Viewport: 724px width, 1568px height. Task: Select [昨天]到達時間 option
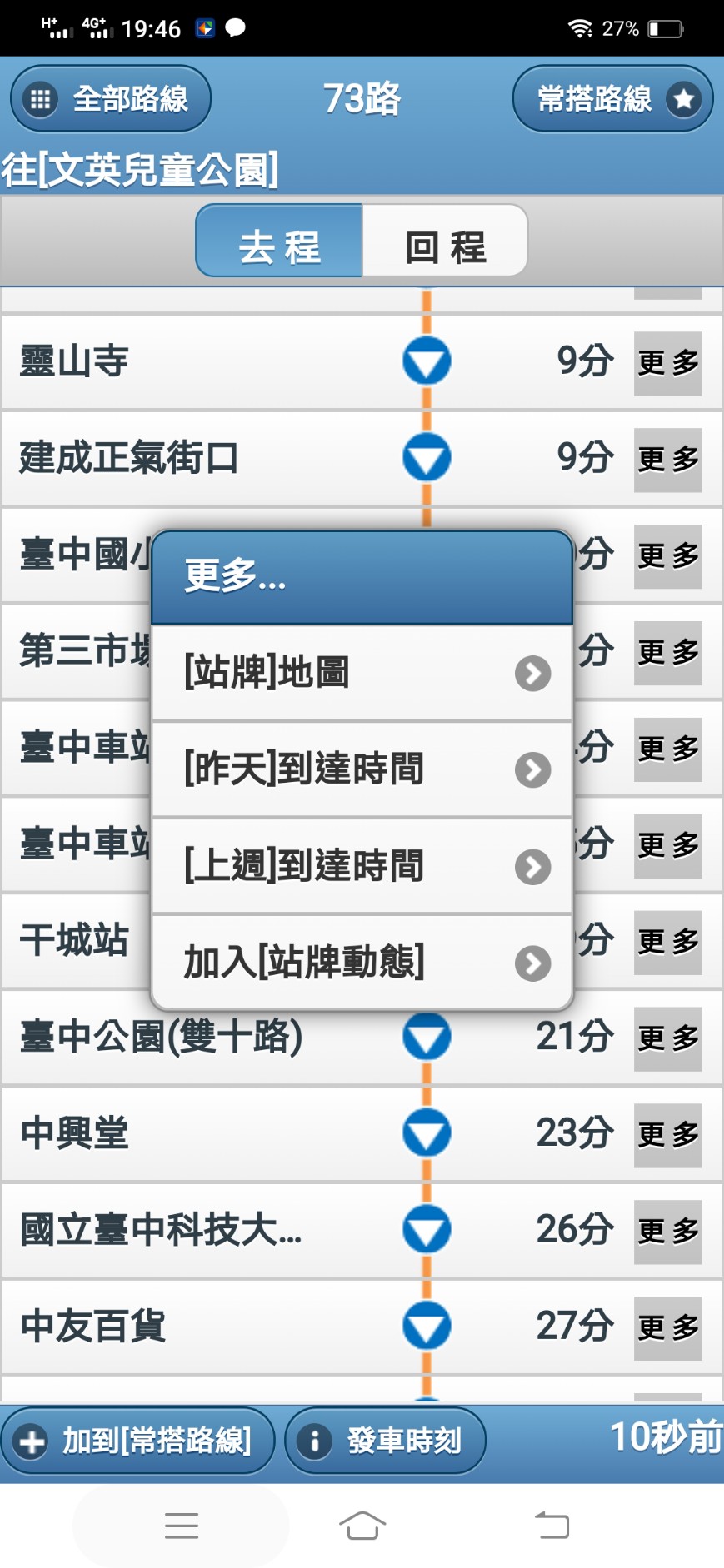362,769
